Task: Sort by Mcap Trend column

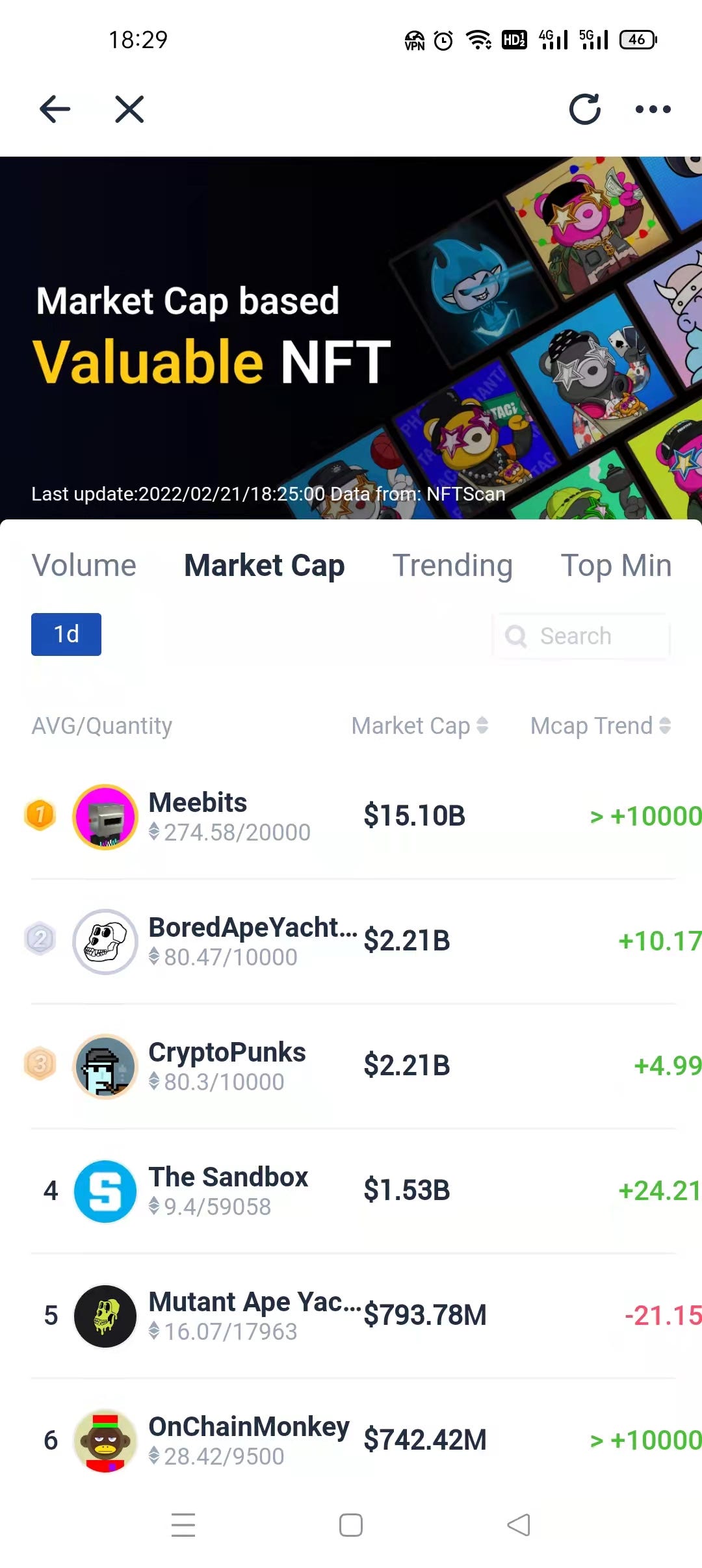Action: coord(600,725)
